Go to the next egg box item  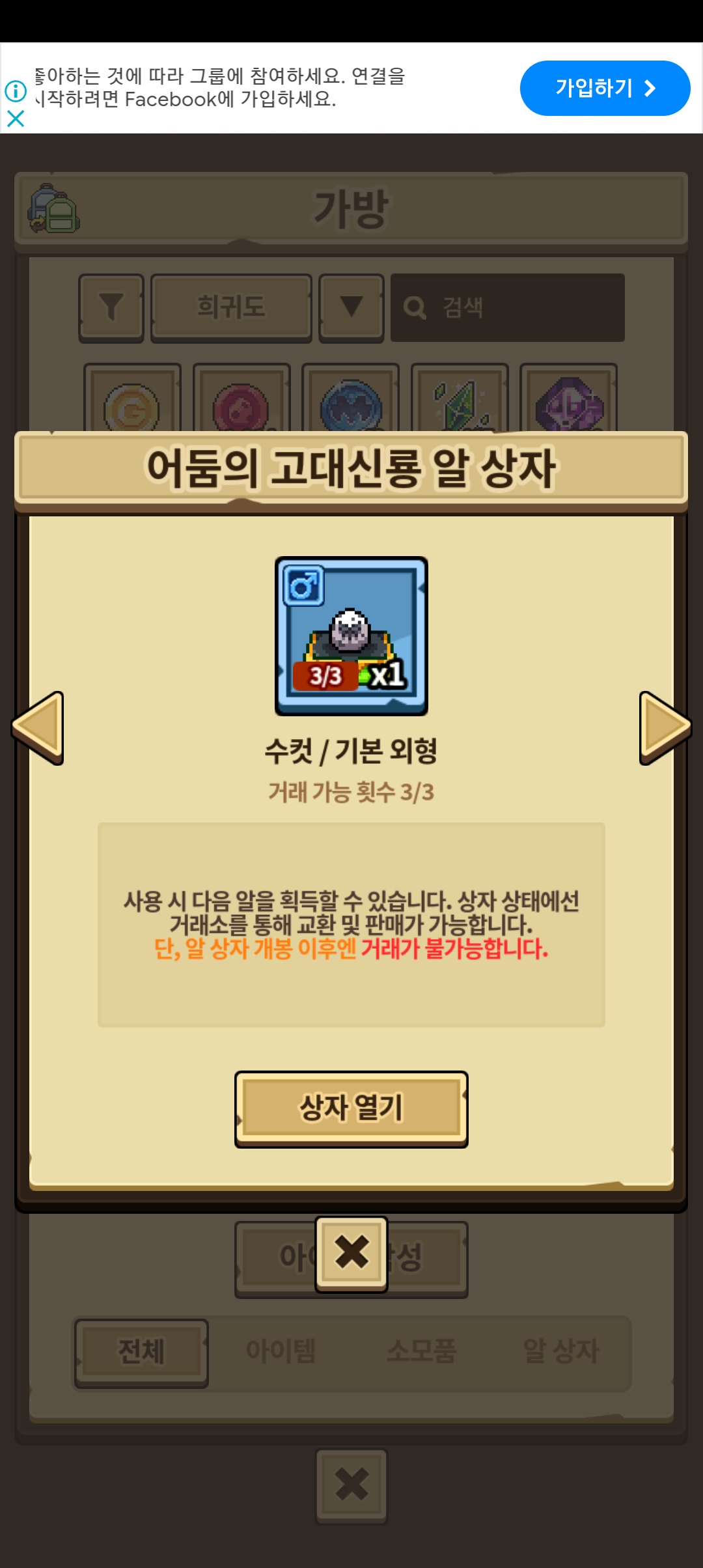tap(664, 727)
